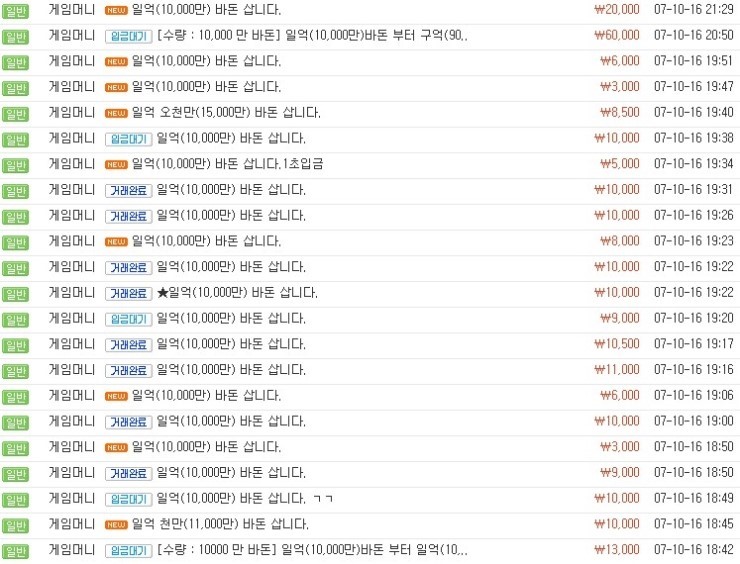The width and height of the screenshot is (740, 564).
Task: Open the ₩8,000 listing posted at 19:23
Action: [x=206, y=241]
